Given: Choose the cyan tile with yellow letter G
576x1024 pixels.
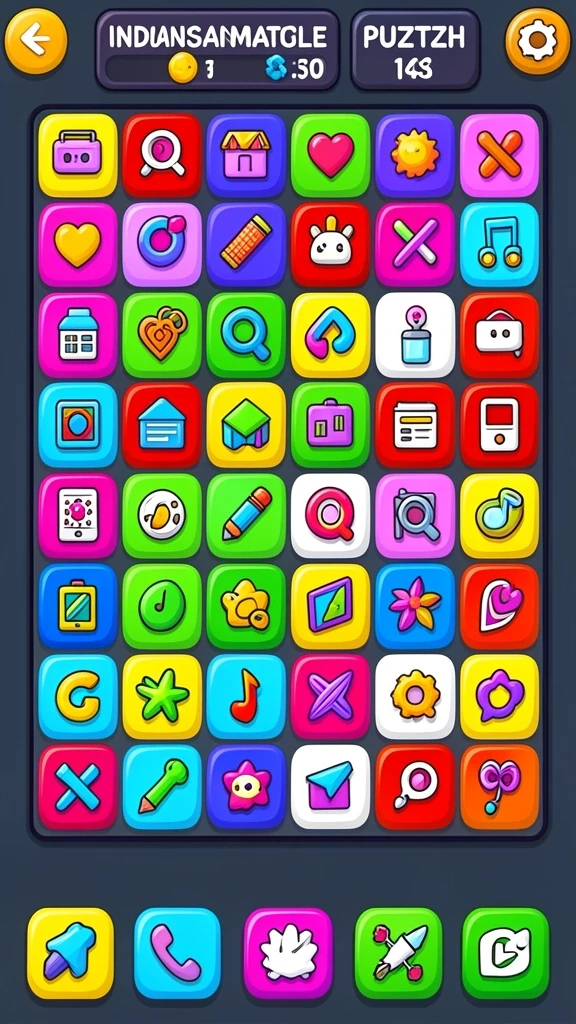Looking at the screenshot, I should [78, 697].
